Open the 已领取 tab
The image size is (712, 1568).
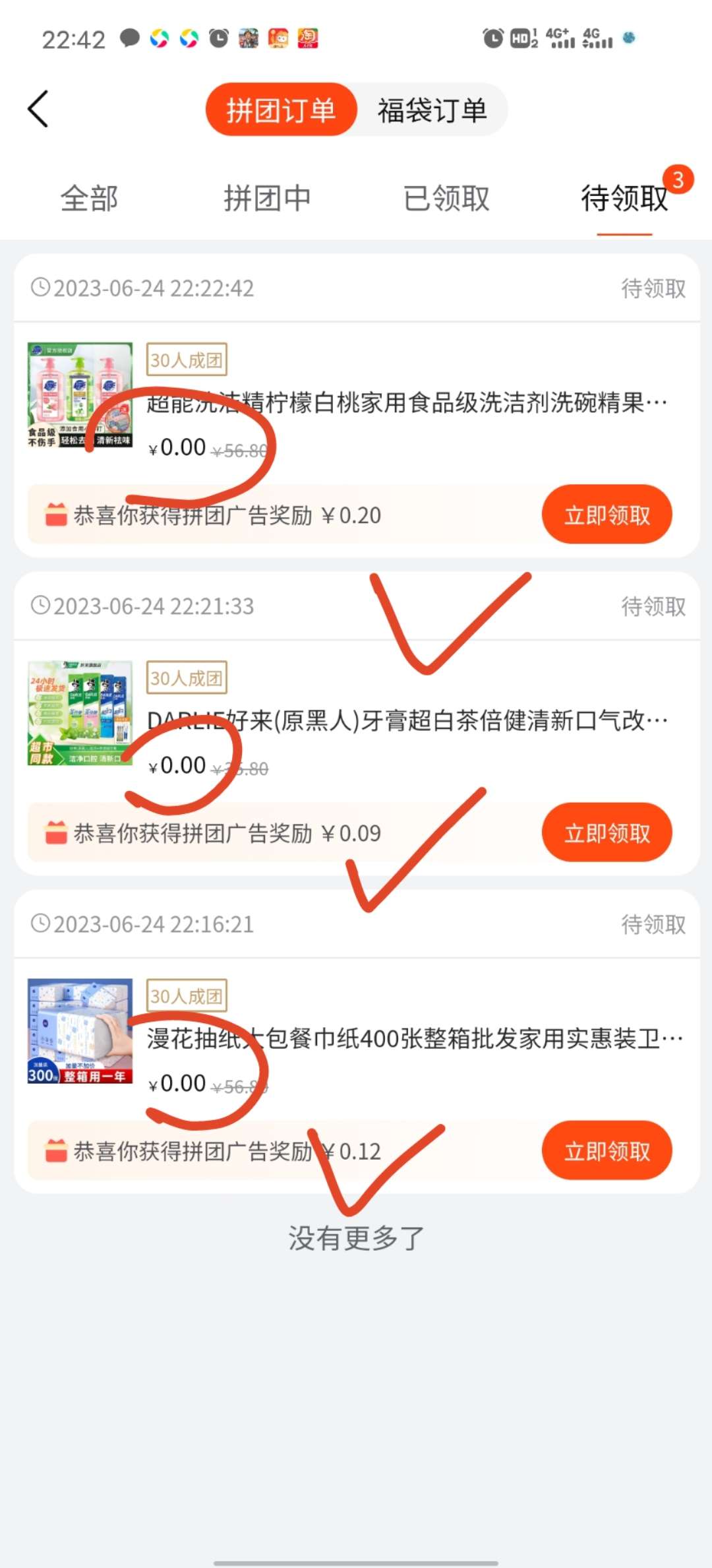coord(446,198)
